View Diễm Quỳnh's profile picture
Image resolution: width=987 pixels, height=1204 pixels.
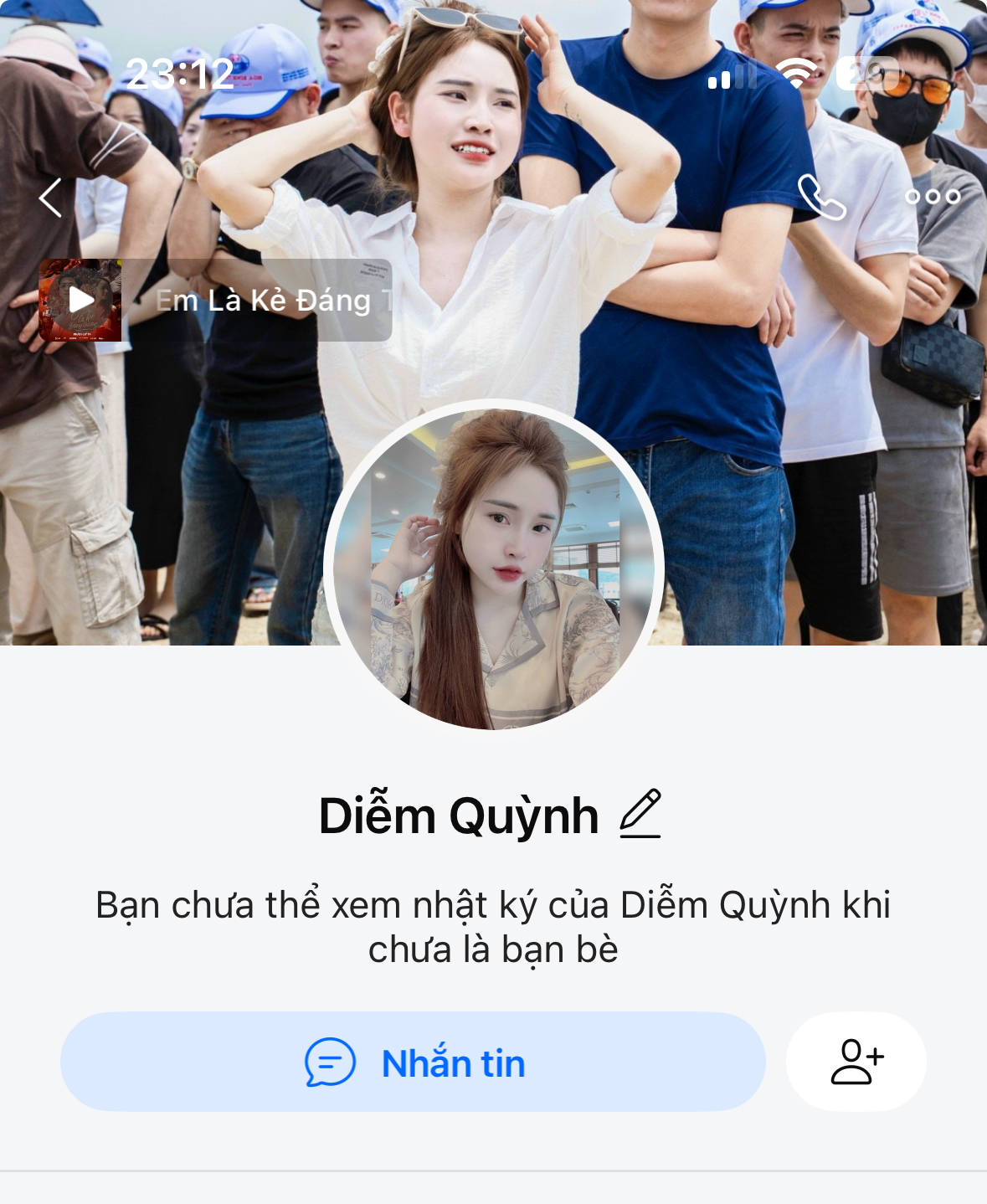494,569
